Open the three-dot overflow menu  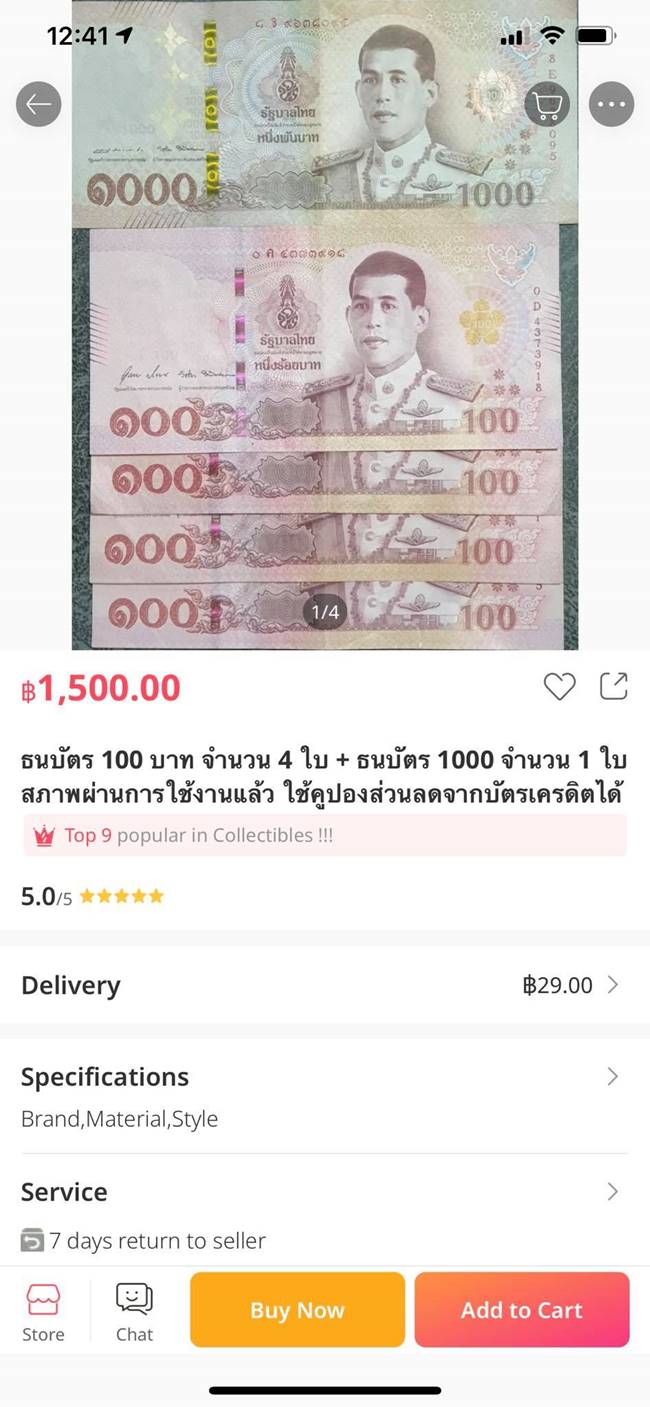(611, 104)
